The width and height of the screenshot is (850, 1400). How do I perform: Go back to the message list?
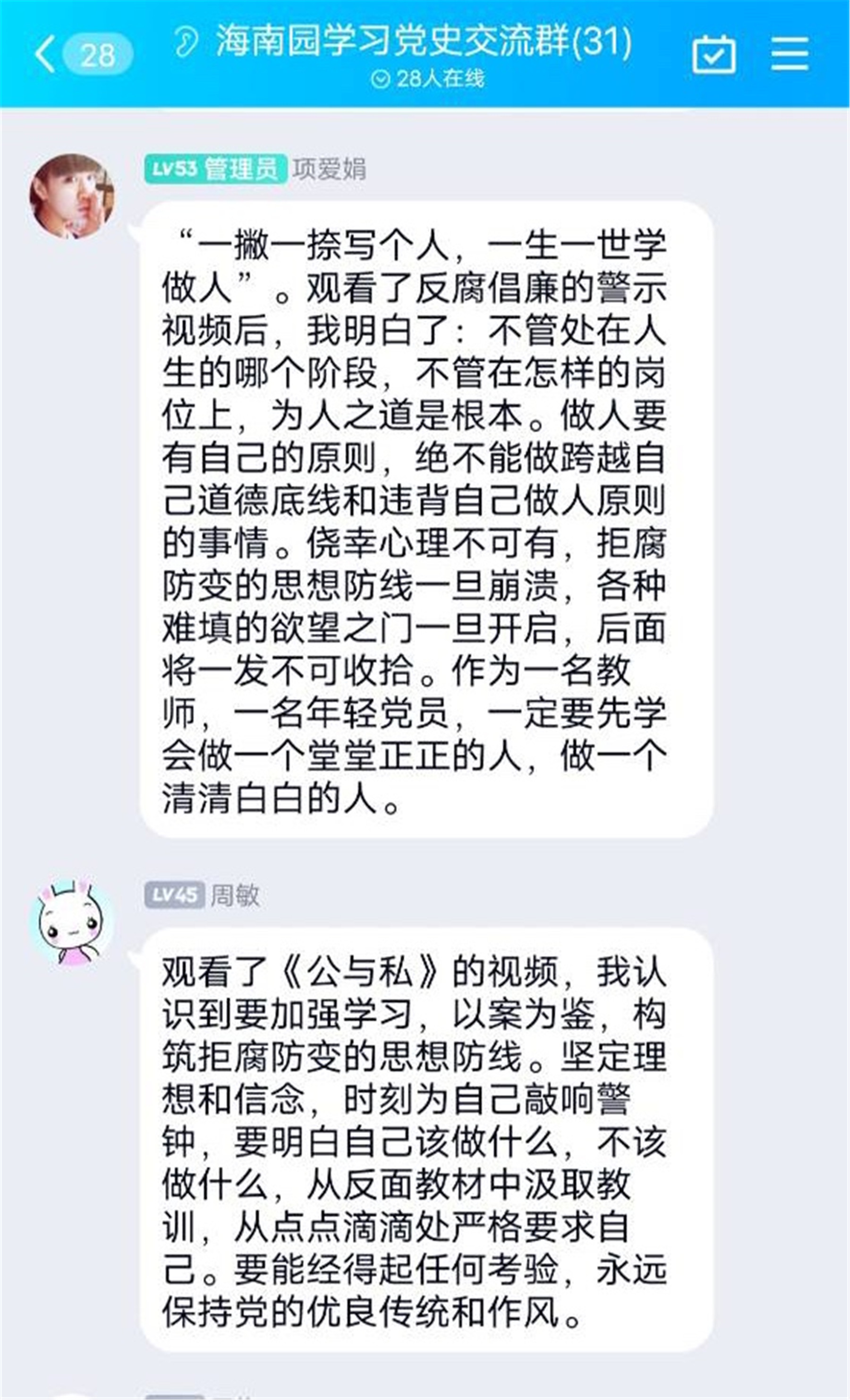tap(45, 54)
